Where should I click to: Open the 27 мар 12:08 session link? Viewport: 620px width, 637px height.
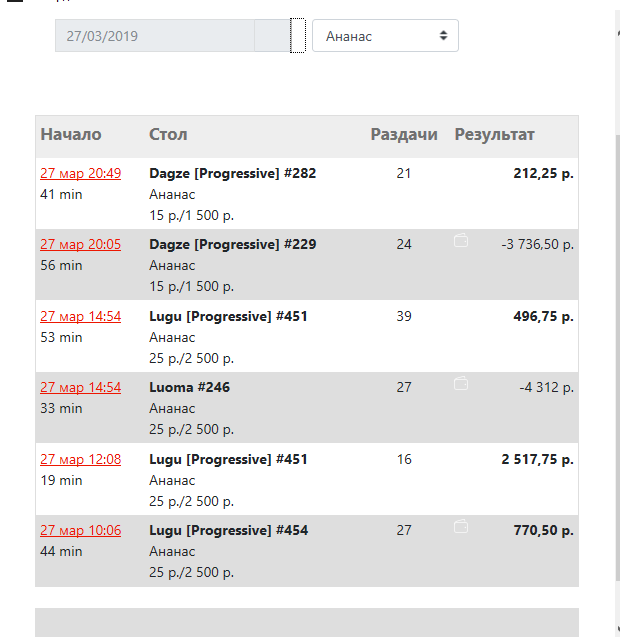(80, 459)
